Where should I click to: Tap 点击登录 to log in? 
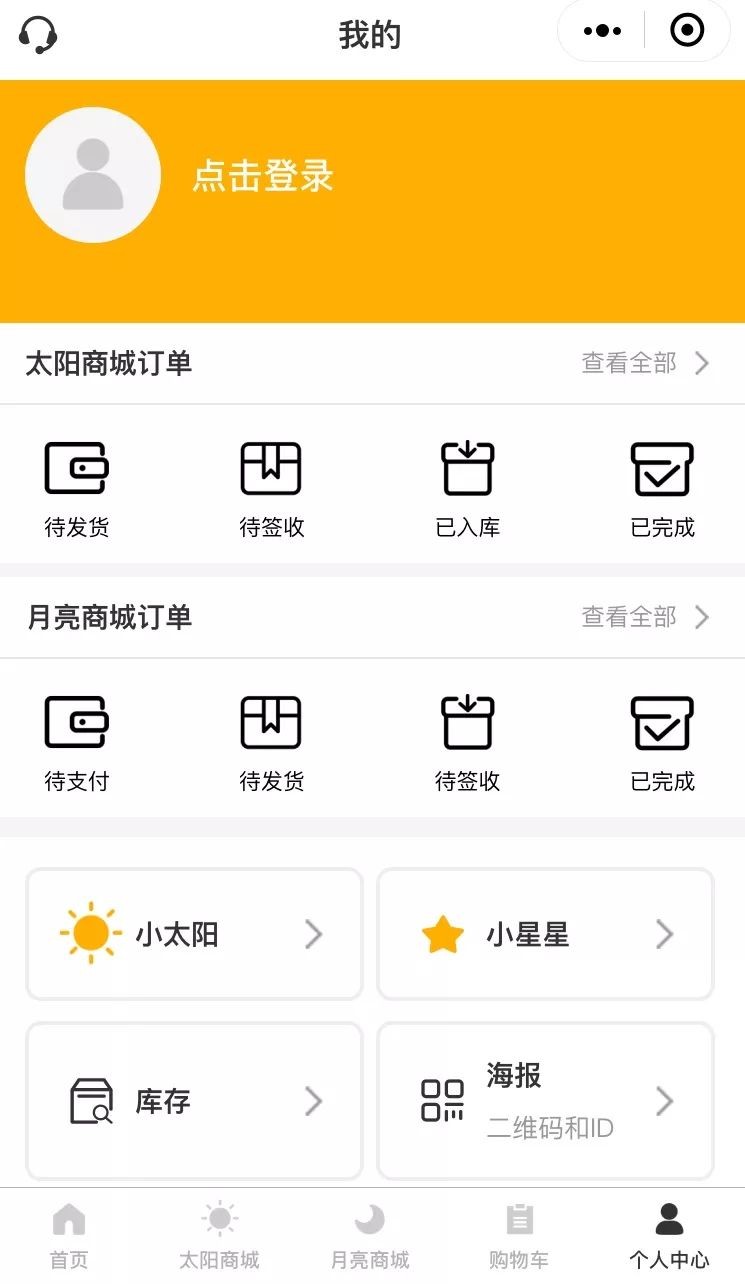(x=263, y=176)
